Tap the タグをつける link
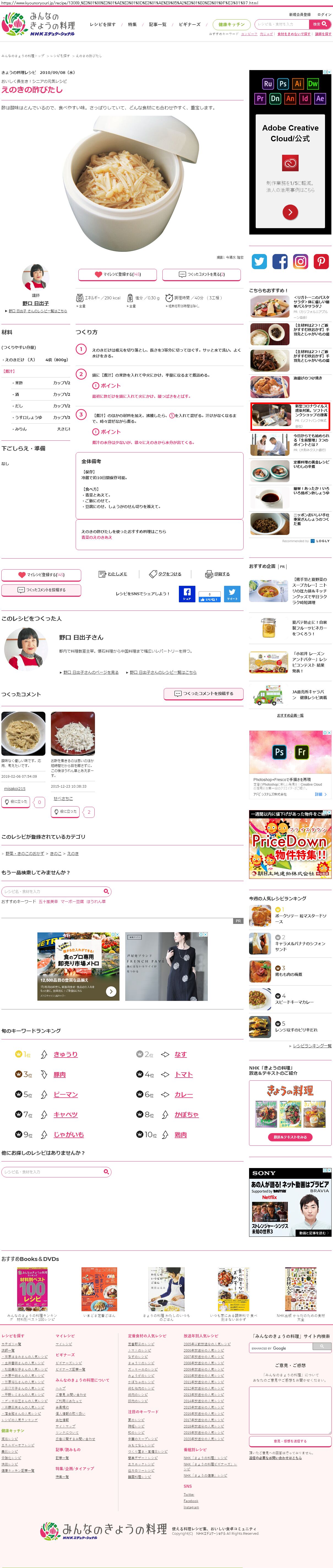Viewport: 333px width, 1568px height. click(x=166, y=574)
